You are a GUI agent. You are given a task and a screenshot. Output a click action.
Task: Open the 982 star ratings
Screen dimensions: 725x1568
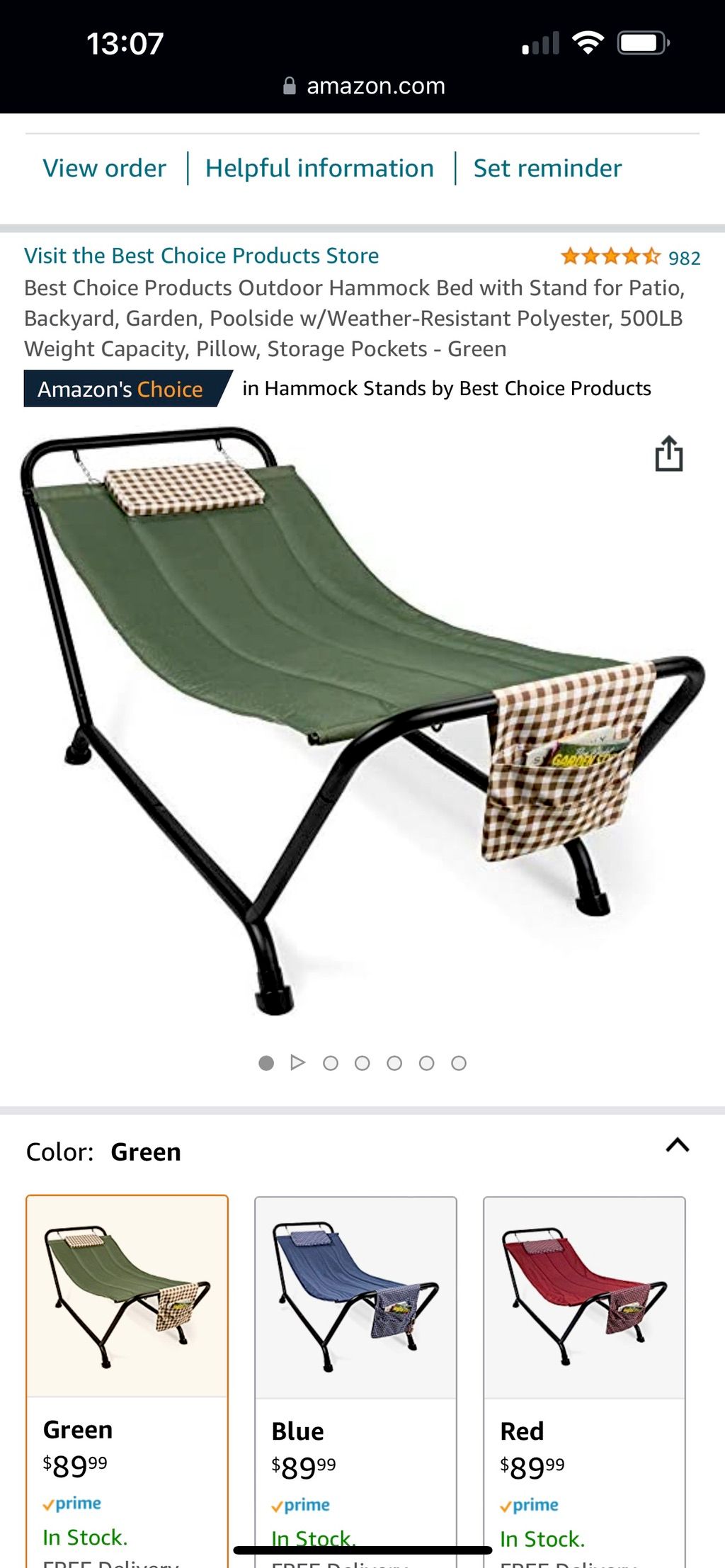630,257
